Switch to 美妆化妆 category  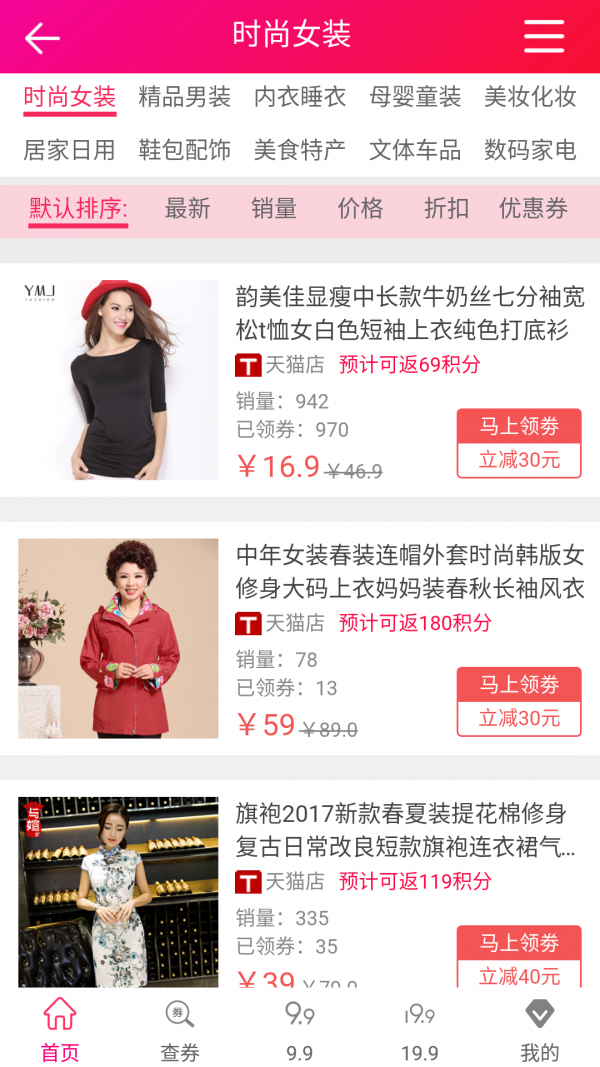click(x=530, y=97)
